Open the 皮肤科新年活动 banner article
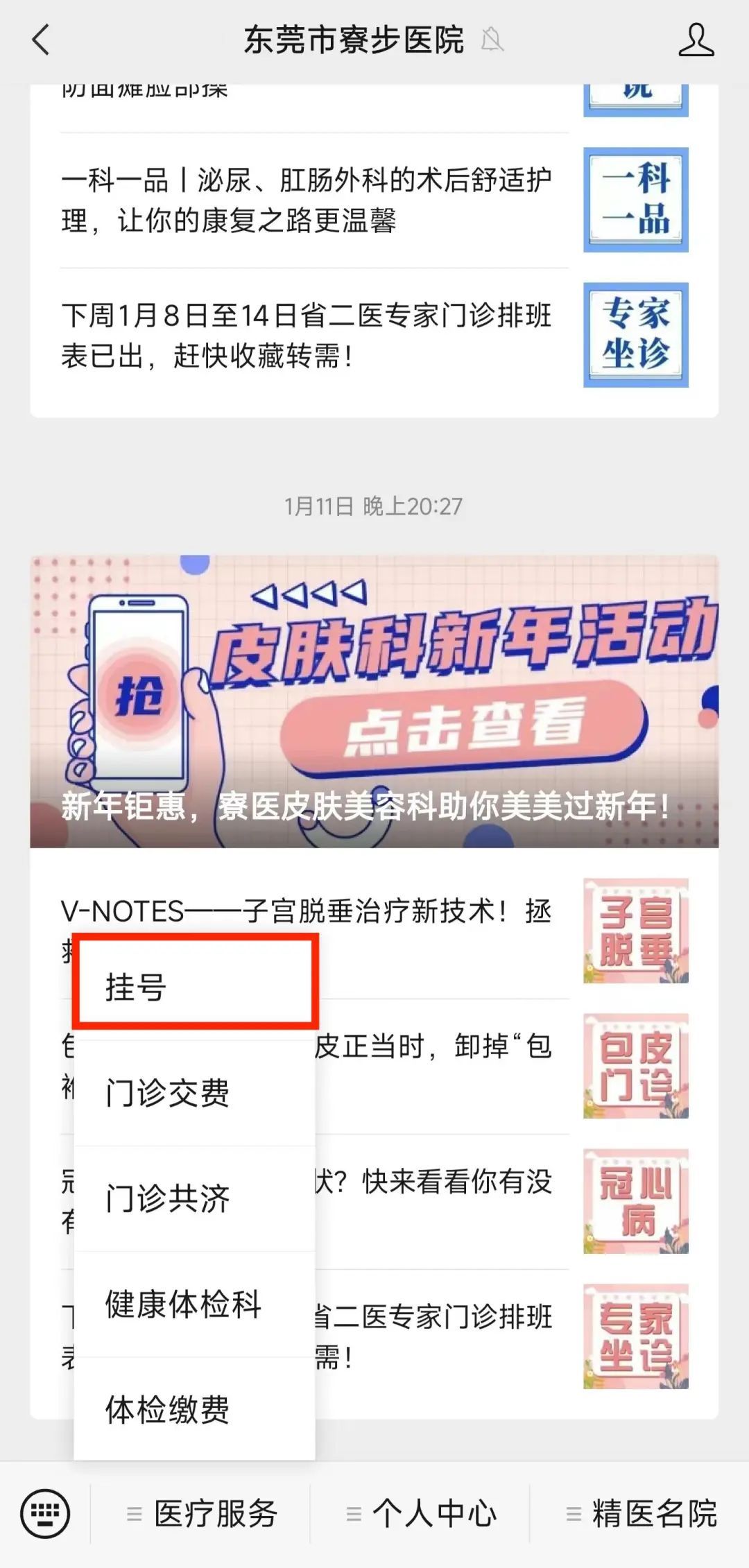Viewport: 749px width, 1568px height. (374, 700)
